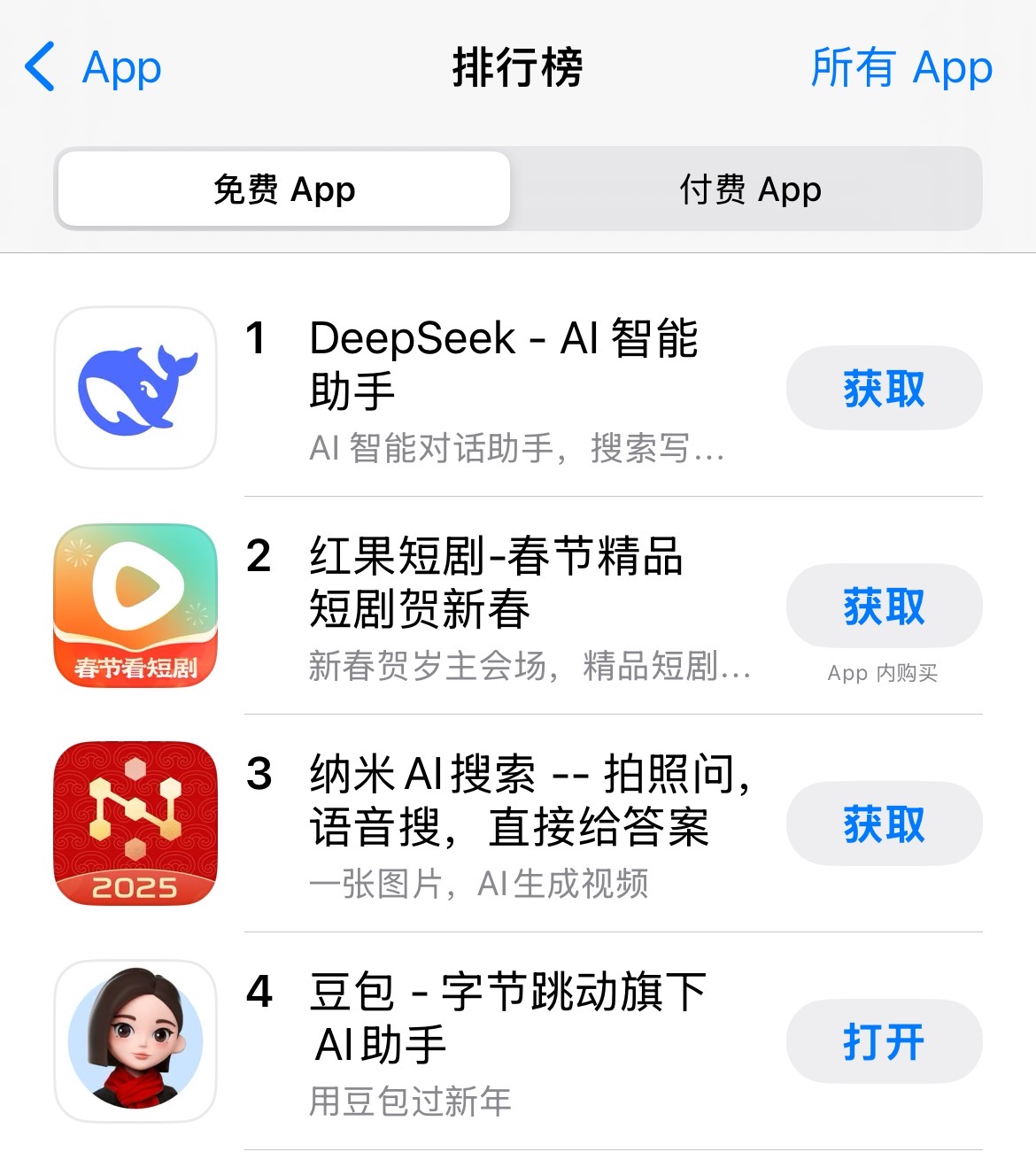Select the 免费 App tab
Screen dimensions: 1036x1152
[284, 189]
